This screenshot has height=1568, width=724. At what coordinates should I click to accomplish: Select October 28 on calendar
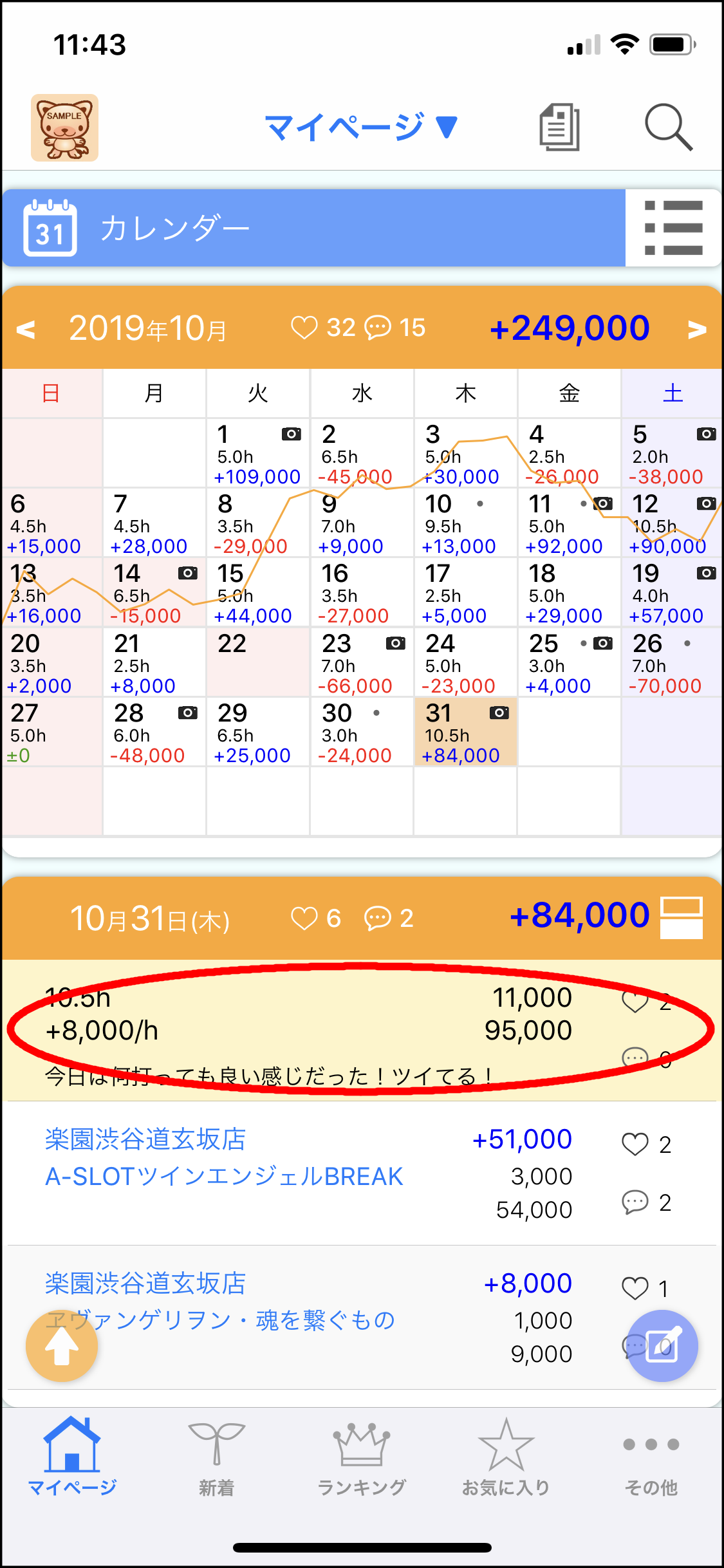point(154,733)
